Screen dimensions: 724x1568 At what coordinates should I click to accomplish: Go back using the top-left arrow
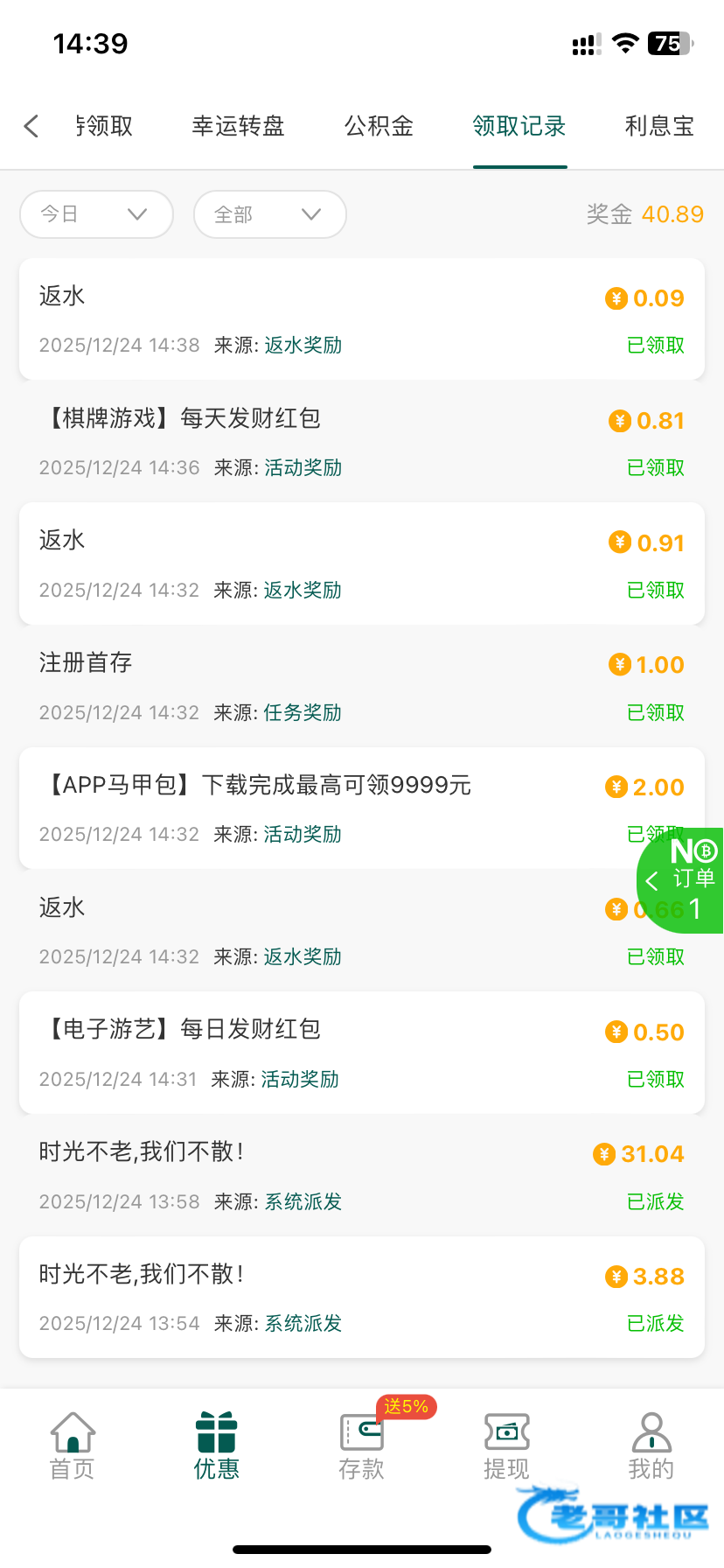point(31,127)
